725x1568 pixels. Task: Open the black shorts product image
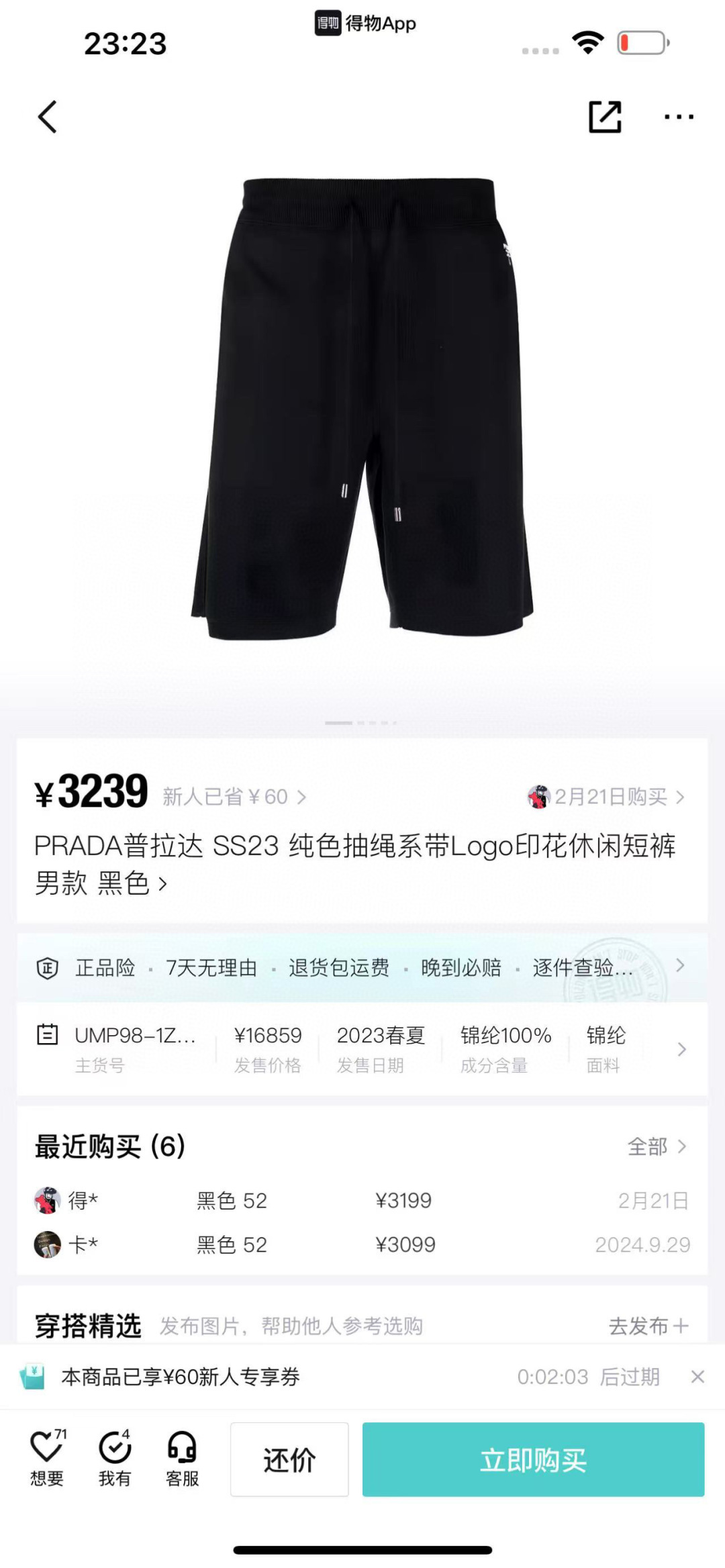362,409
